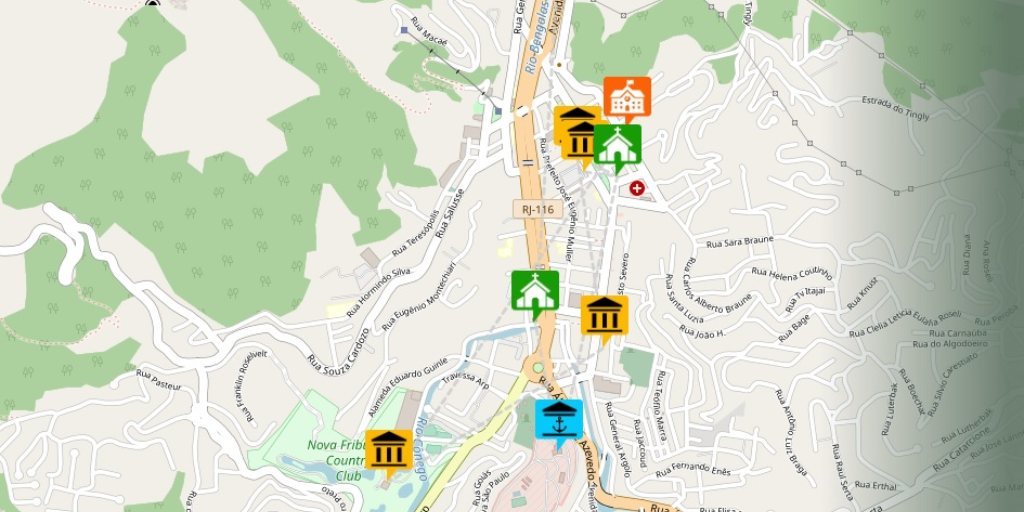Tap the museum marker beside Nova Friburgo Country Club
1024x512 pixels.
pos(389,450)
